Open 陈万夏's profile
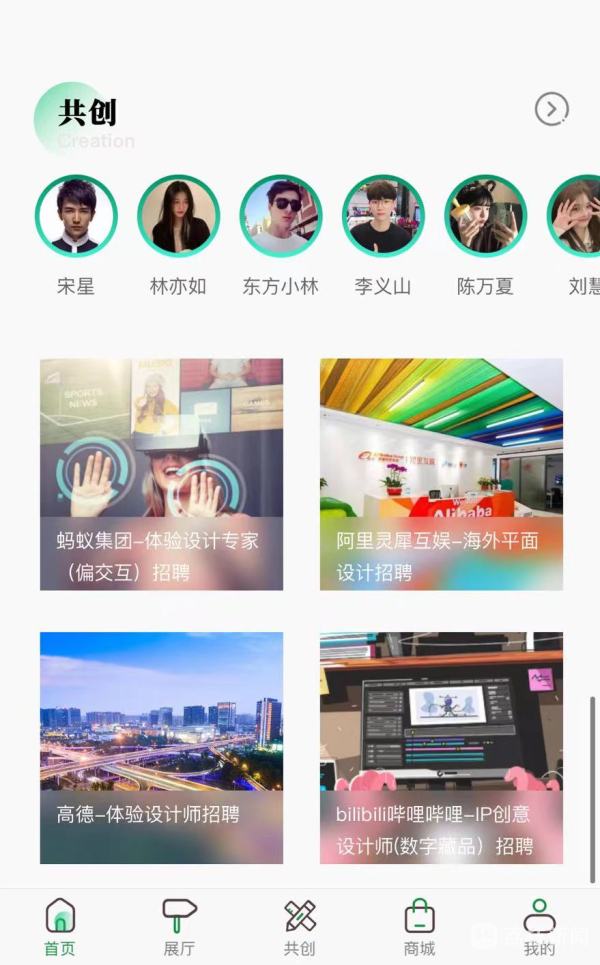 coord(485,216)
